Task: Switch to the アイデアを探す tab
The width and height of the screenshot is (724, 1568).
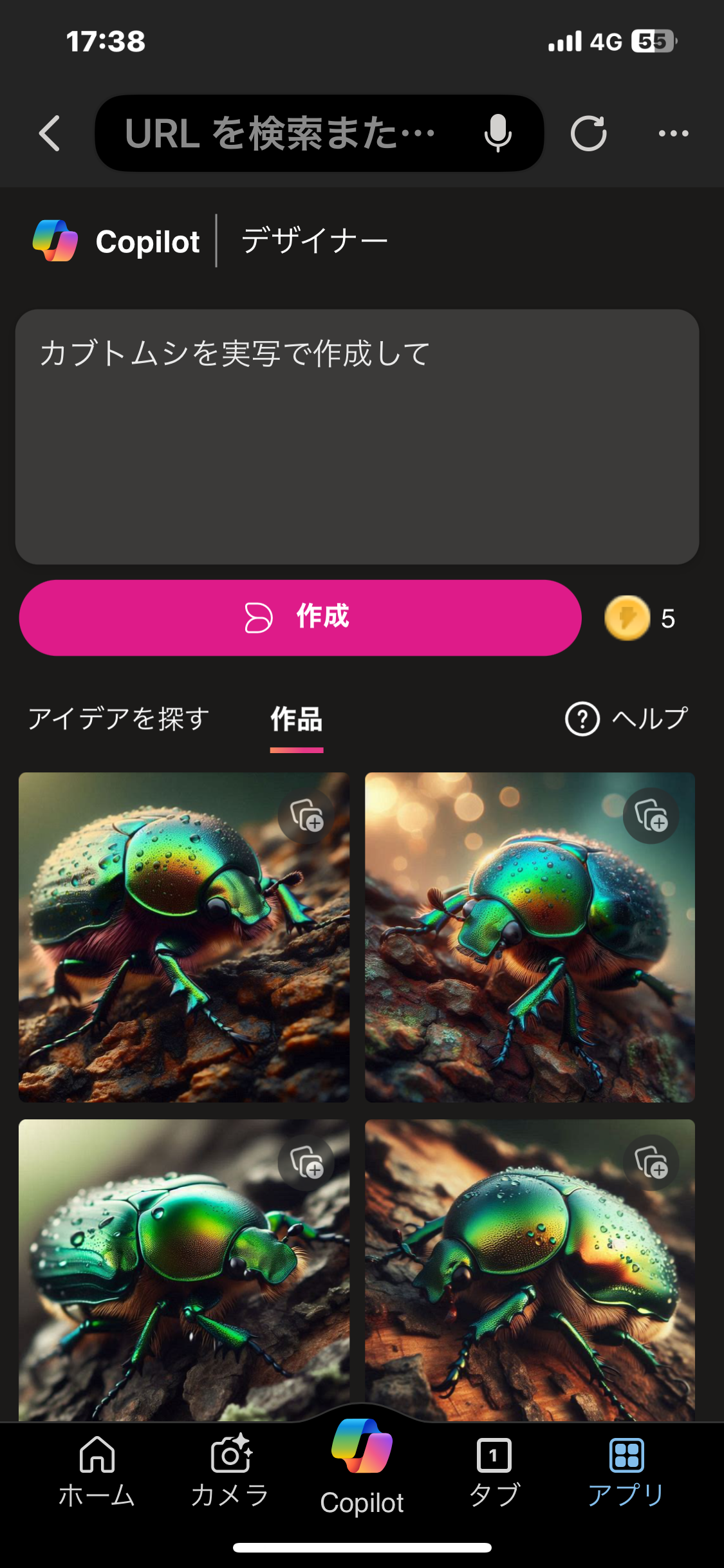Action: click(x=119, y=718)
